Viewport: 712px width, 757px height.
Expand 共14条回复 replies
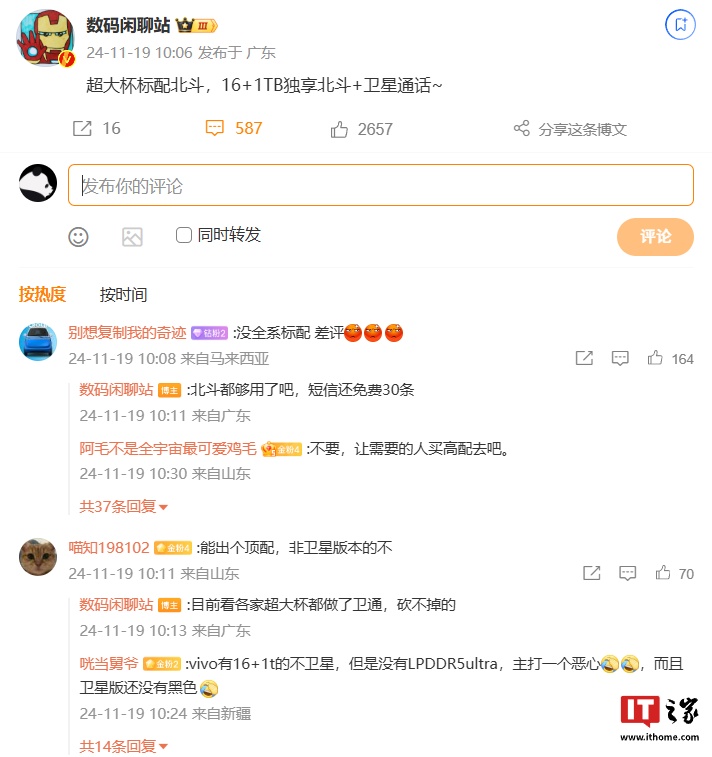[x=123, y=746]
